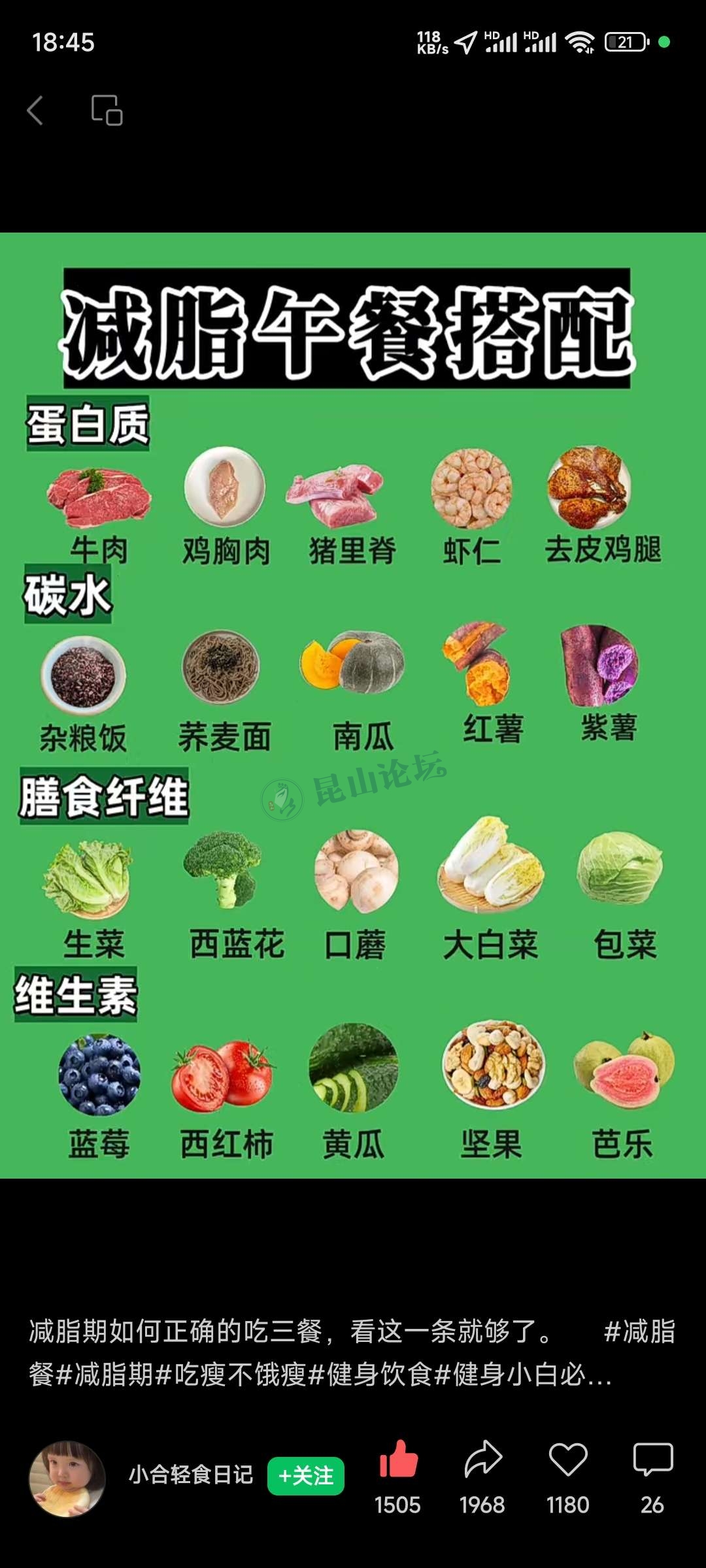
Task: Open the comments bubble
Action: (x=652, y=1460)
